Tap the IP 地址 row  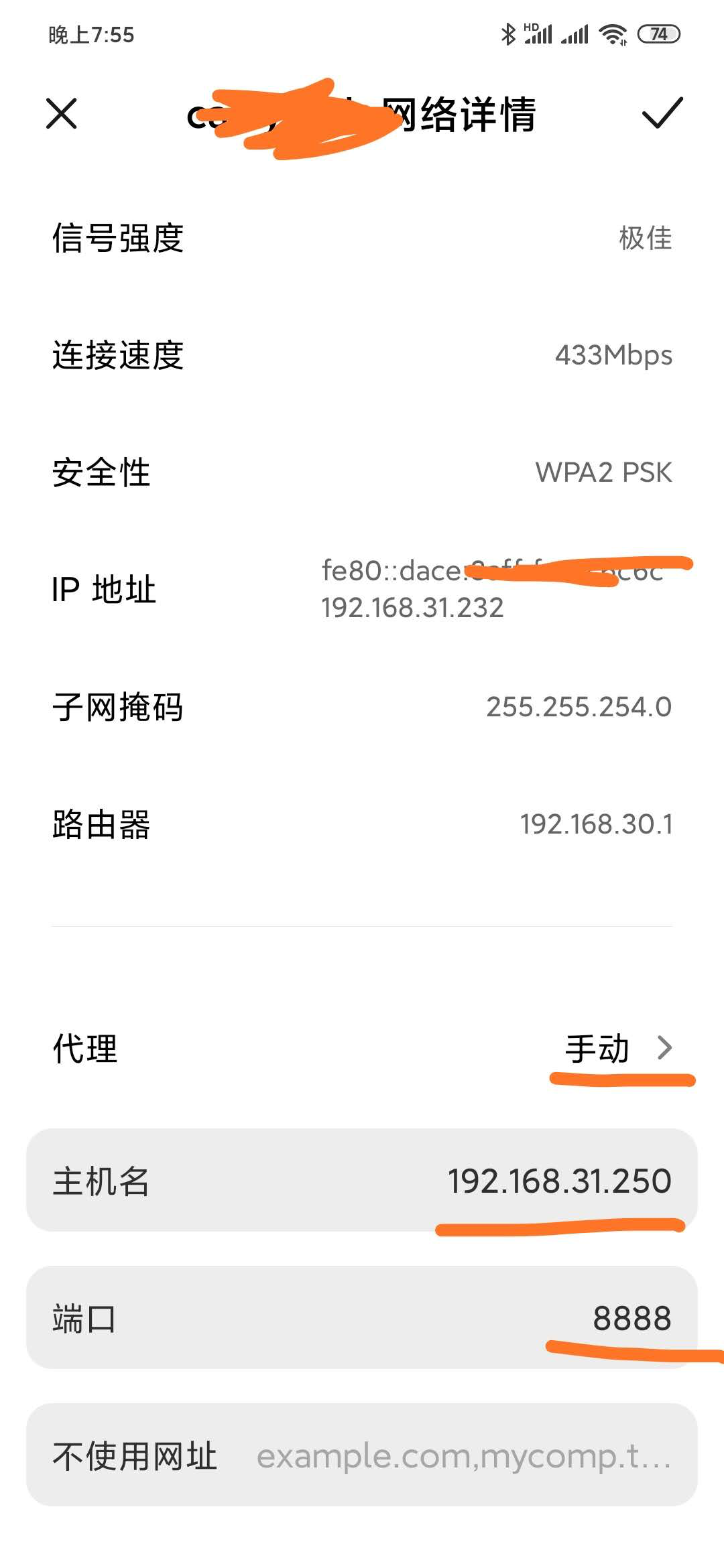(x=362, y=590)
